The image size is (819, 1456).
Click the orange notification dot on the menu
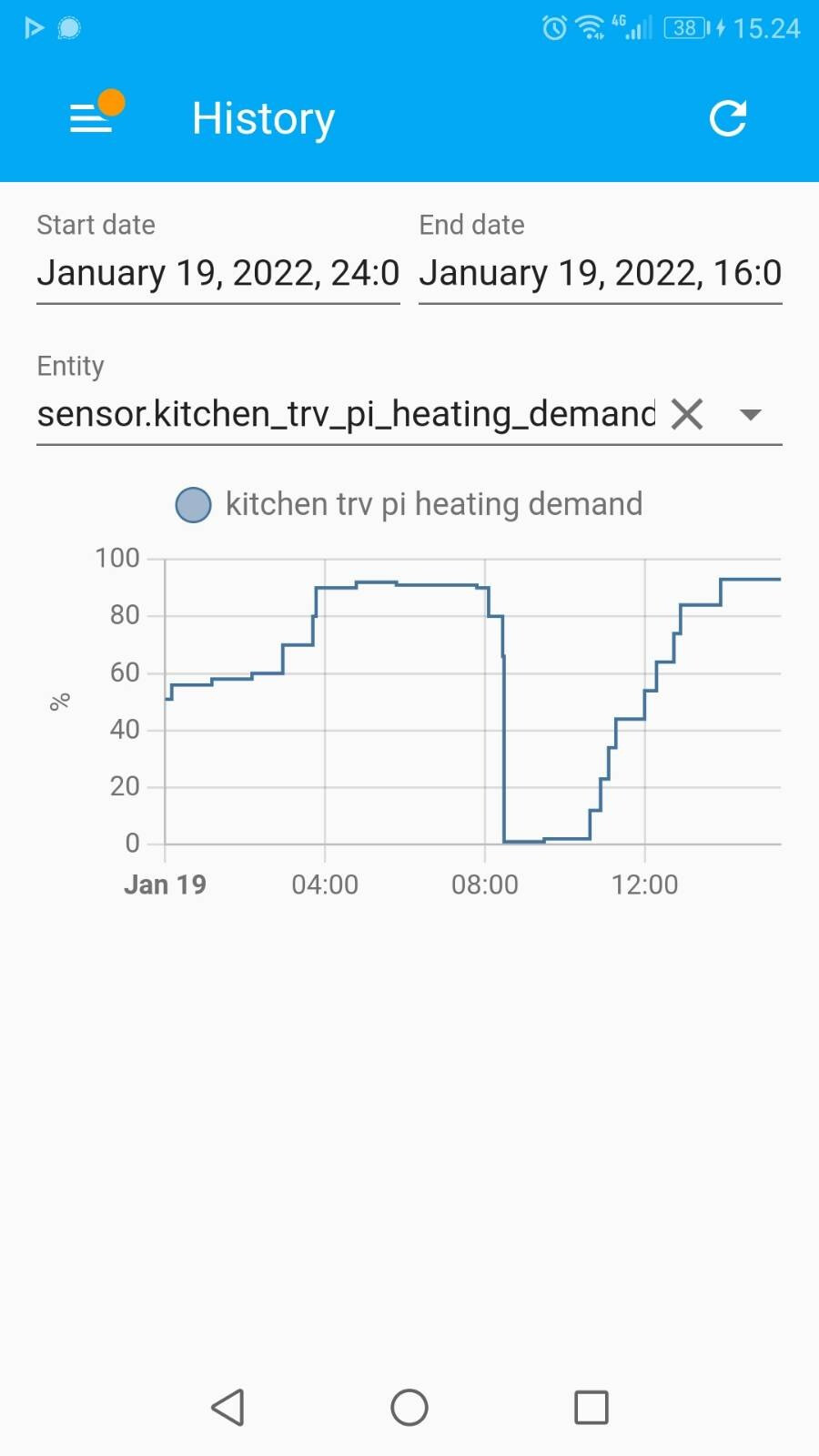coord(113,102)
